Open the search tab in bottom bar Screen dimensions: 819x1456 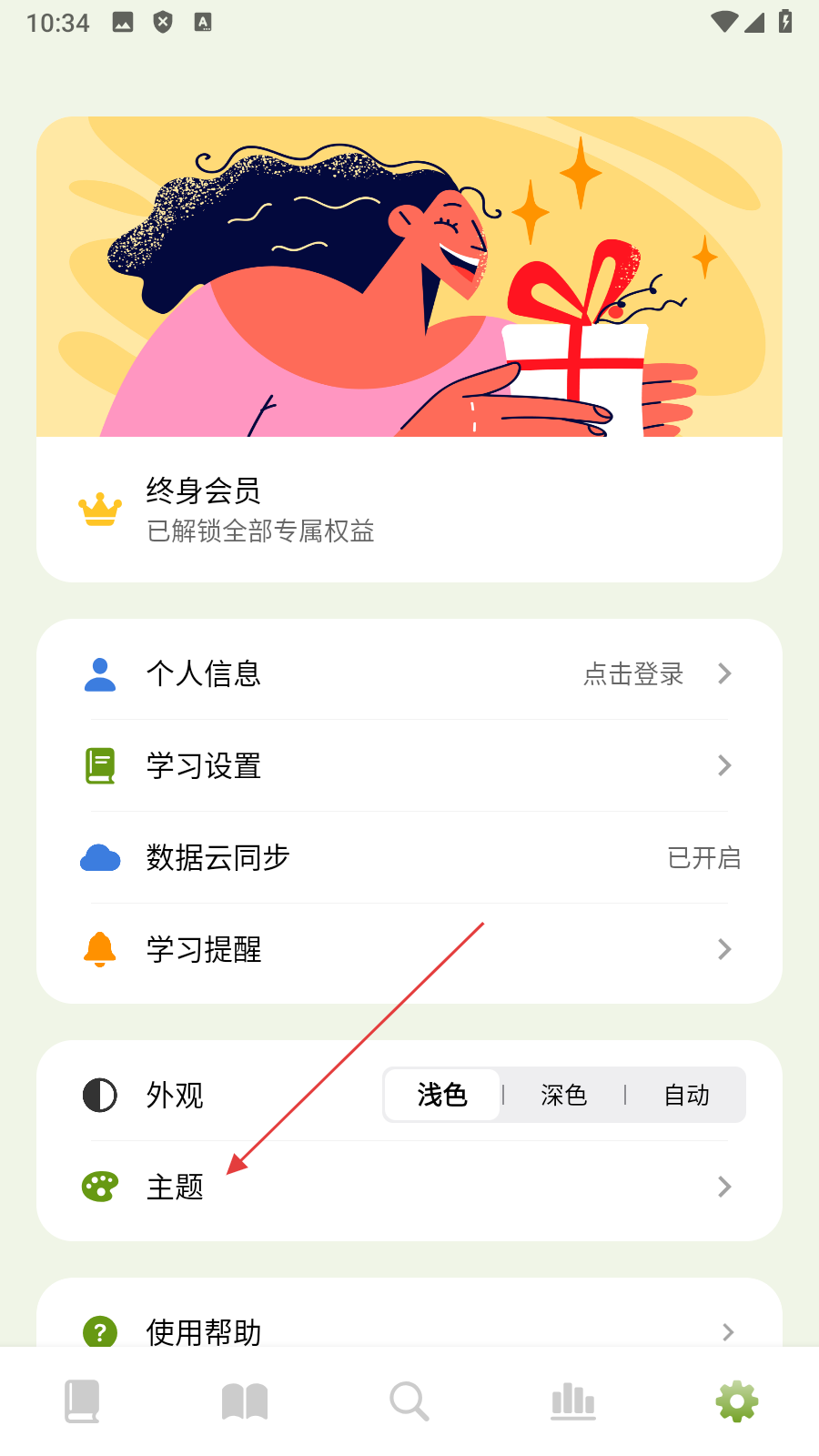(x=409, y=1401)
